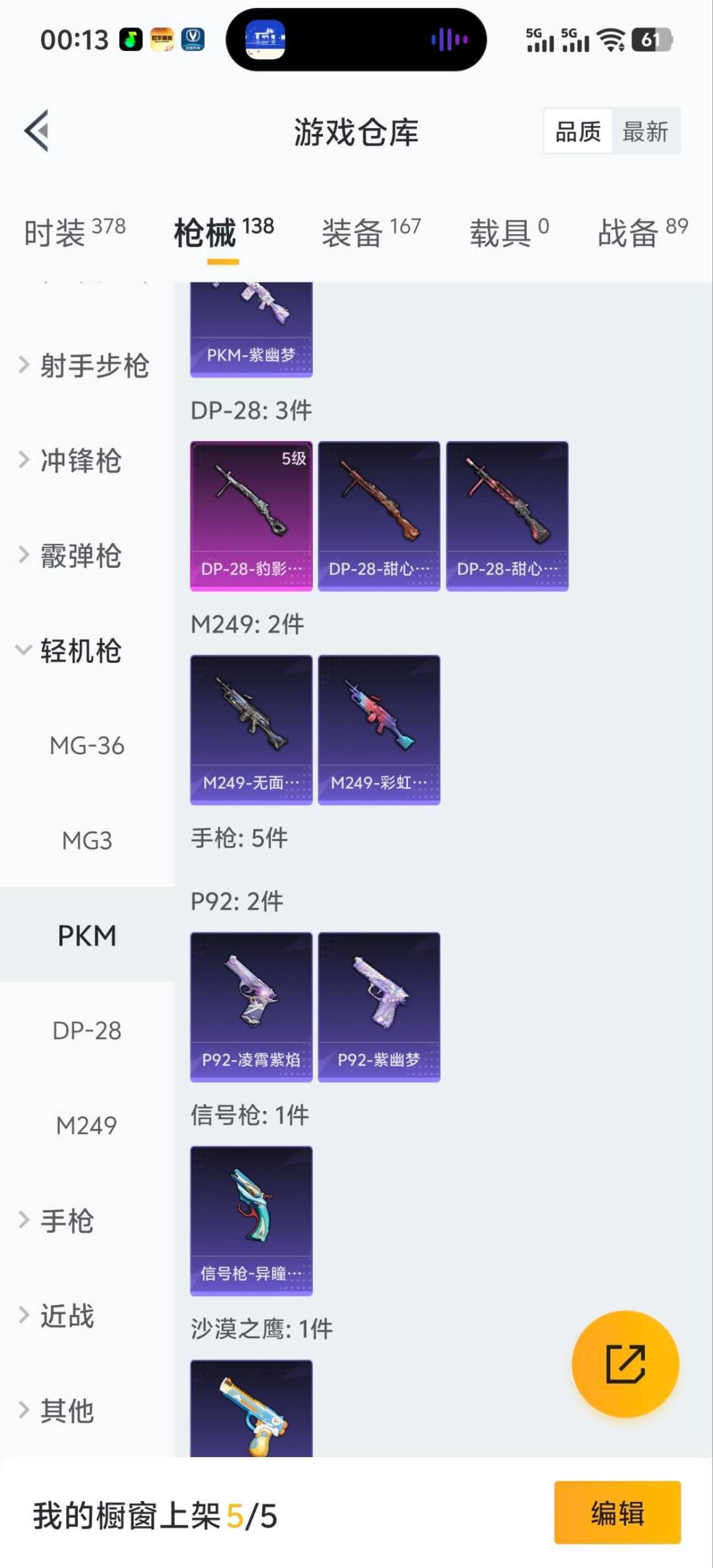Select PKM in the weapon sidebar

tap(88, 936)
